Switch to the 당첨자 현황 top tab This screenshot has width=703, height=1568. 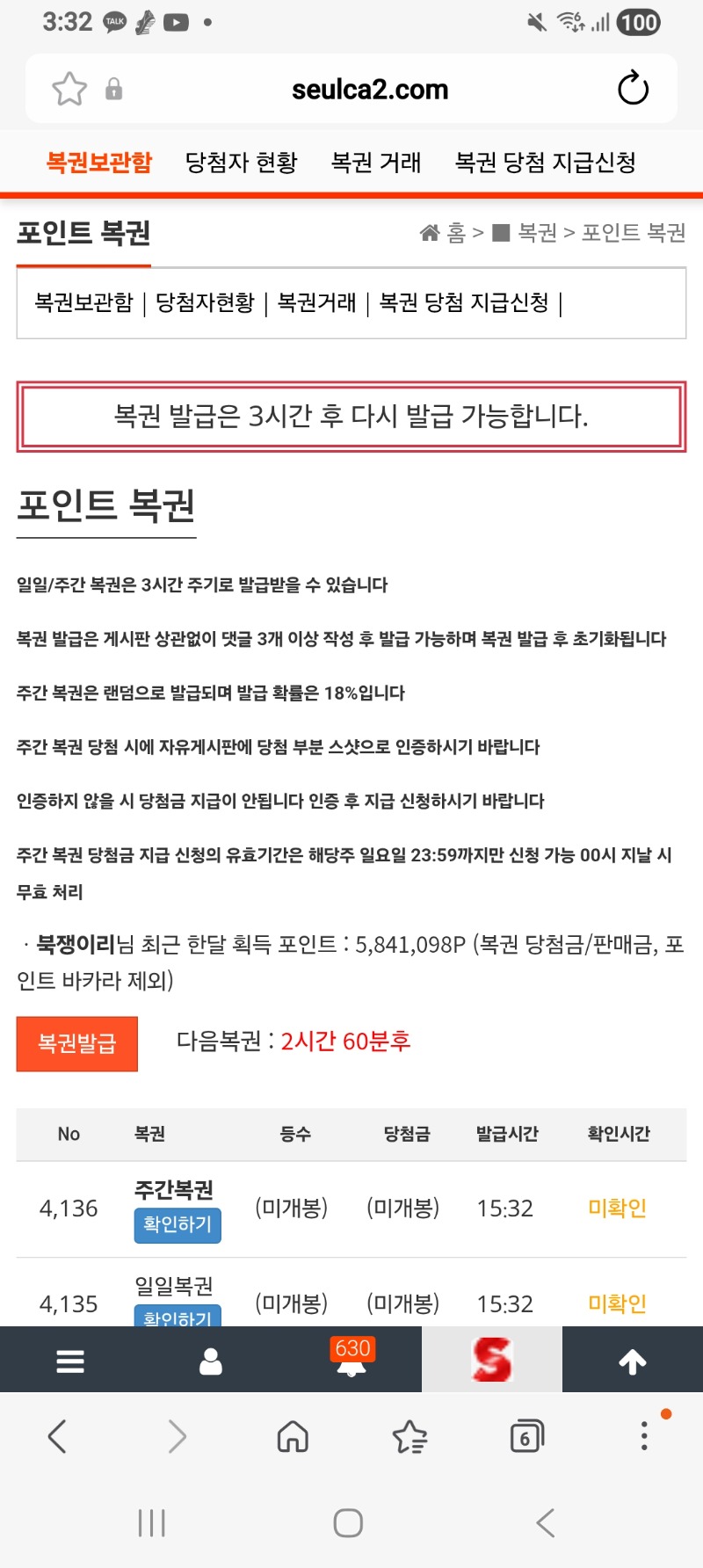pos(242,162)
